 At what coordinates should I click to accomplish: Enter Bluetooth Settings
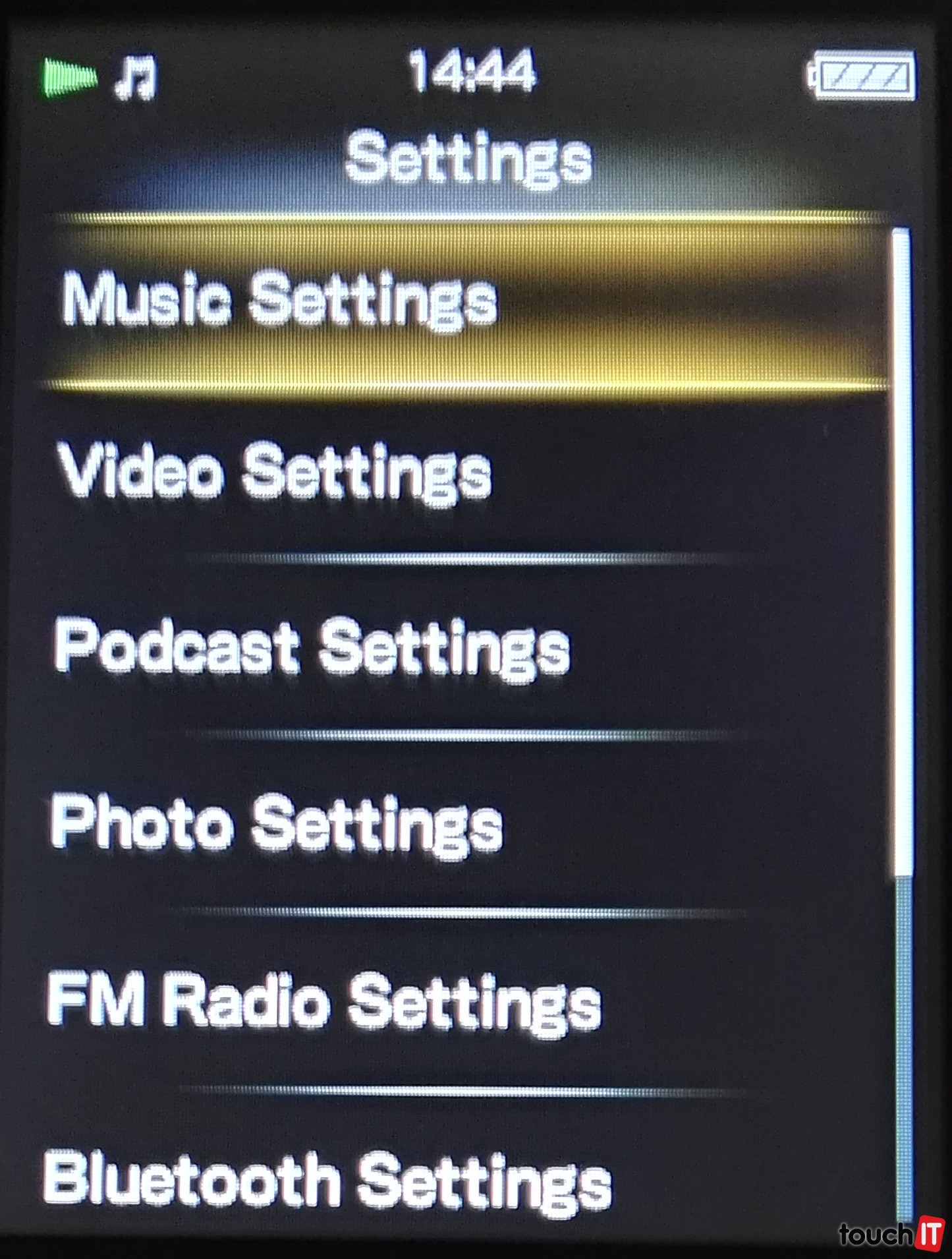(x=327, y=1181)
